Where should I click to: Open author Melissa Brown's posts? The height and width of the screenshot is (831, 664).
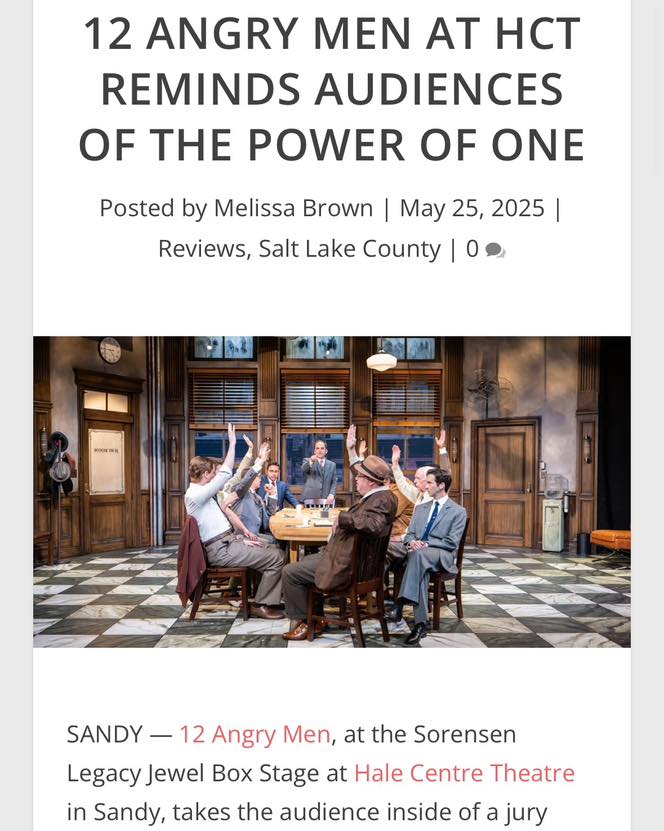(x=293, y=208)
